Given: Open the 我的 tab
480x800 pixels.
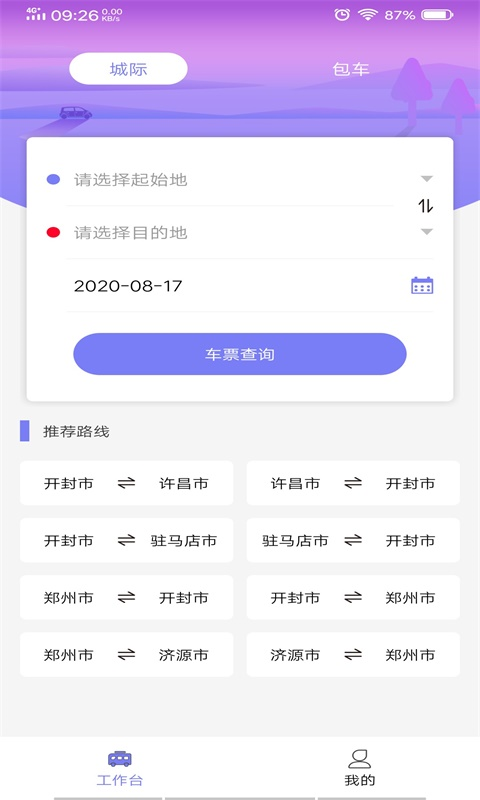Looking at the screenshot, I should (x=360, y=768).
